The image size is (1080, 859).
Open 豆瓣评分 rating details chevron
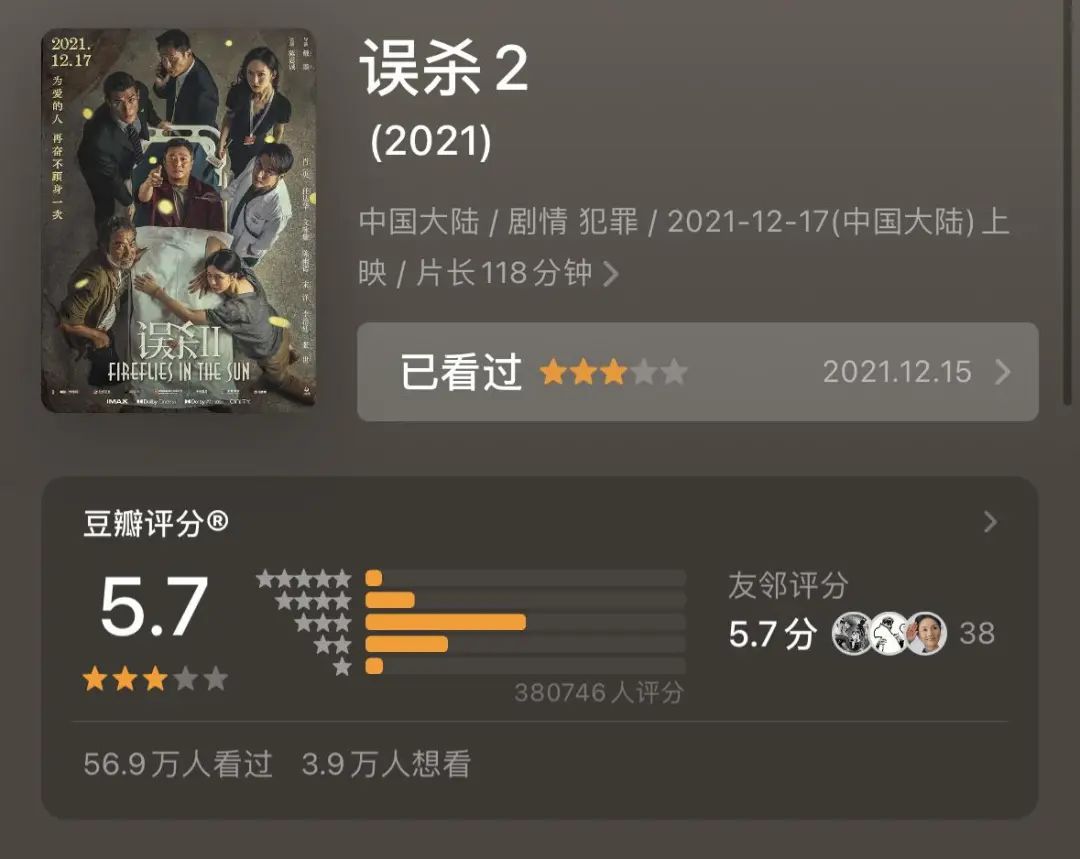(x=990, y=522)
